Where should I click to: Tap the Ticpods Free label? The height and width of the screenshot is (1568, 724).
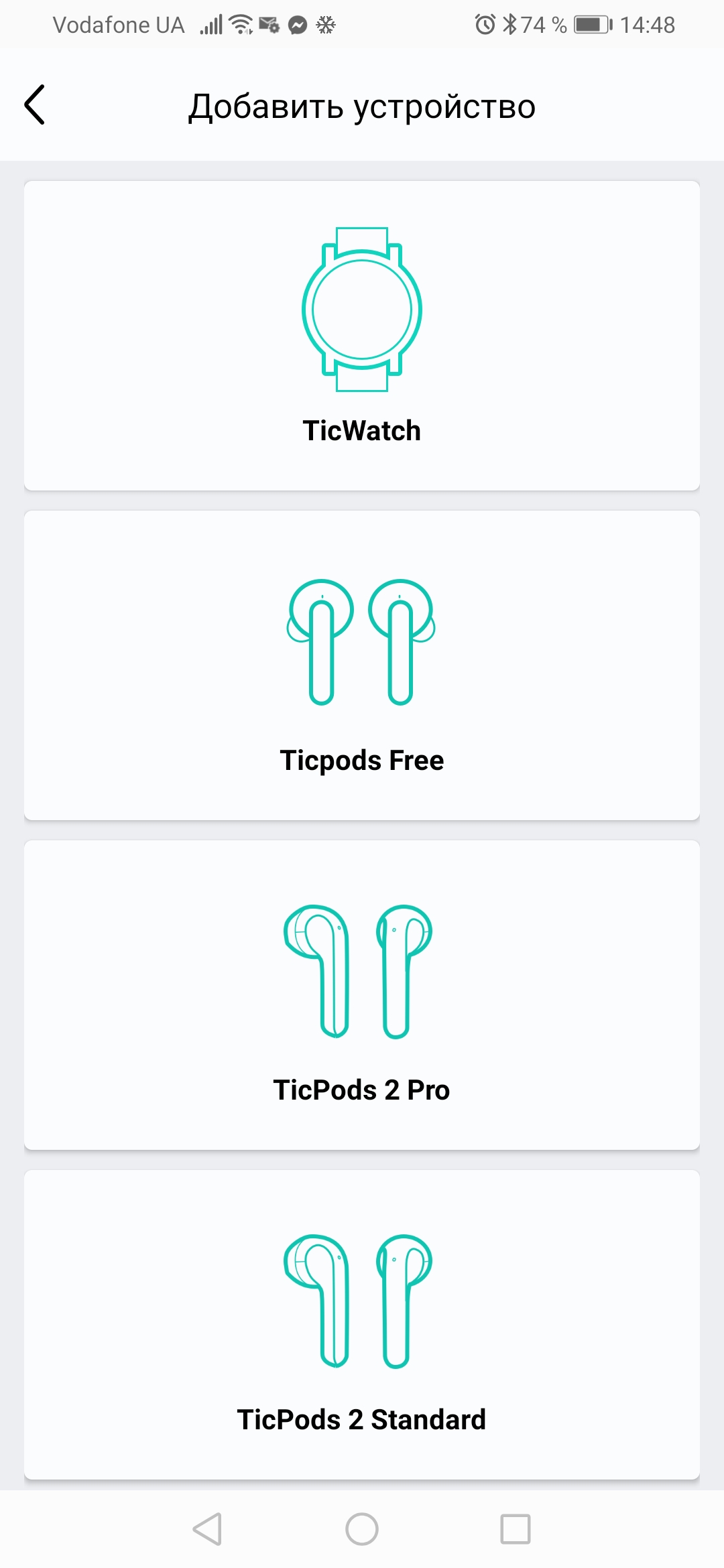362,760
